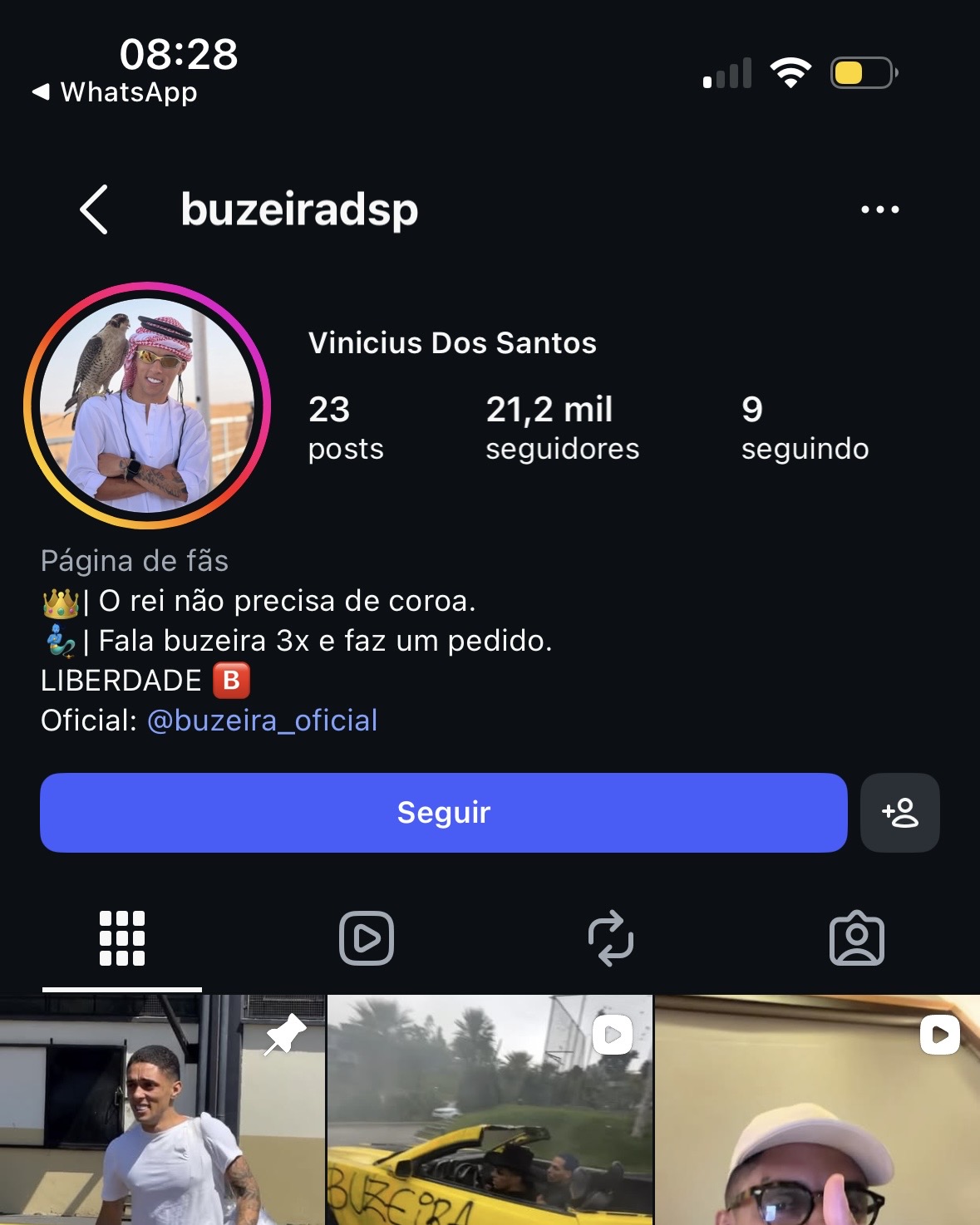The image size is (980, 1225).
Task: View the profile picture story
Action: [147, 406]
